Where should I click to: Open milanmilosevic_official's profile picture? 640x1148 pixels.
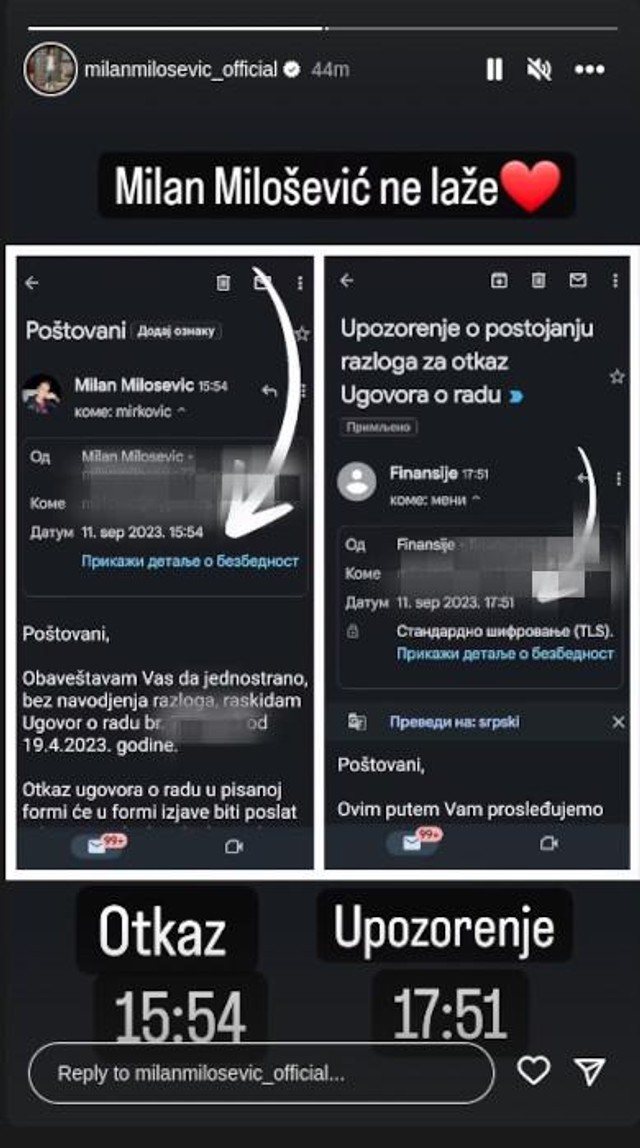click(50, 69)
